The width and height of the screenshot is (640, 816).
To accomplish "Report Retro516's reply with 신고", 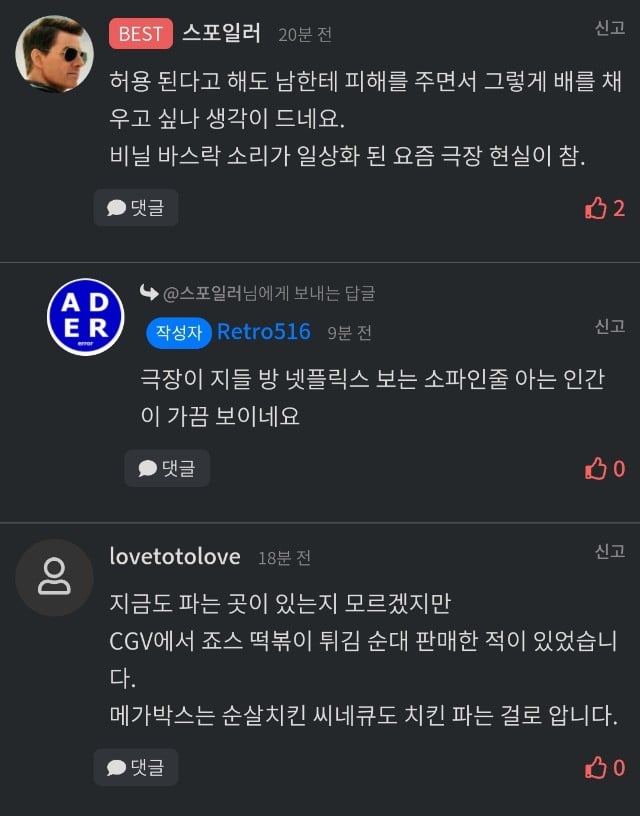I will pyautogui.click(x=609, y=326).
